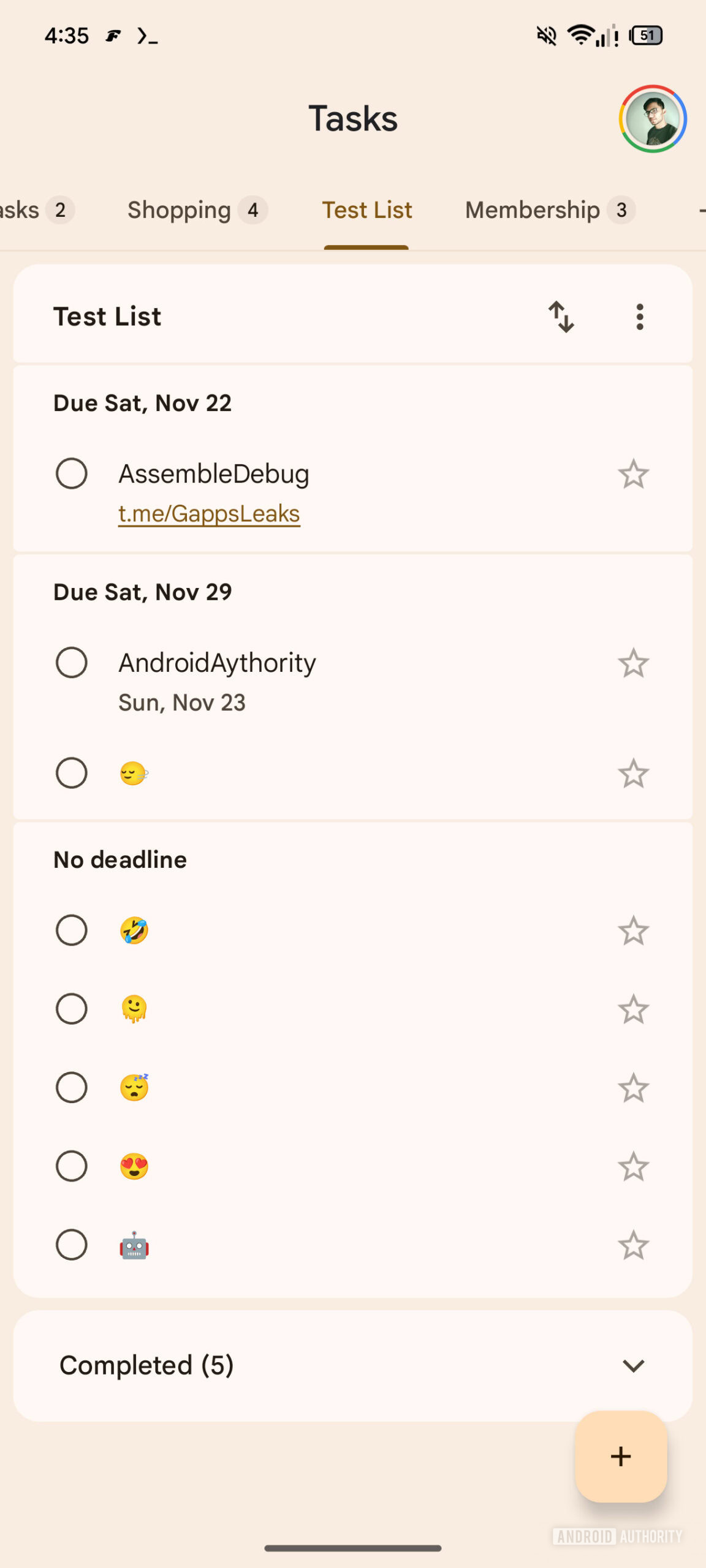The image size is (706, 1568).
Task: Open the AndroidAythority task details
Action: (216, 662)
